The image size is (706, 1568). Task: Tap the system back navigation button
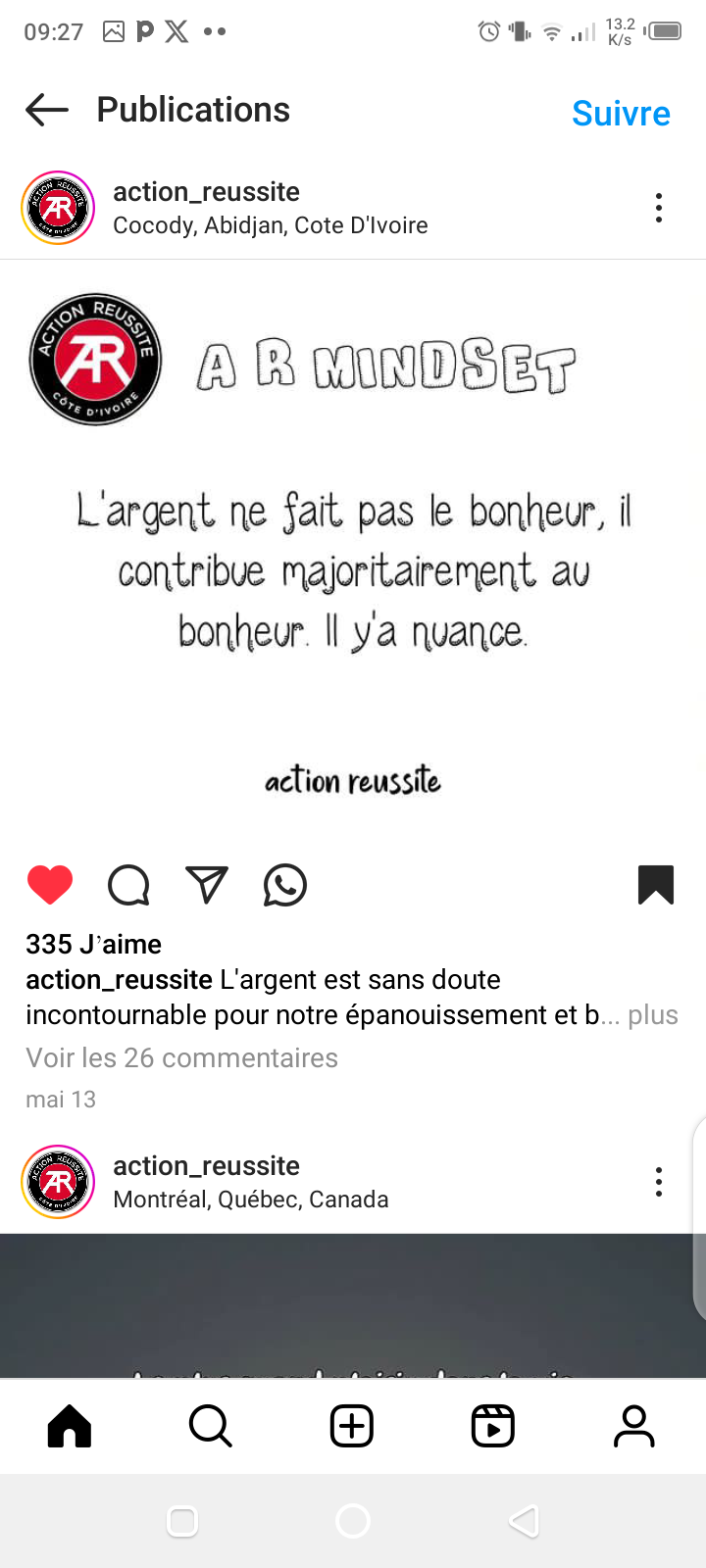[524, 1521]
